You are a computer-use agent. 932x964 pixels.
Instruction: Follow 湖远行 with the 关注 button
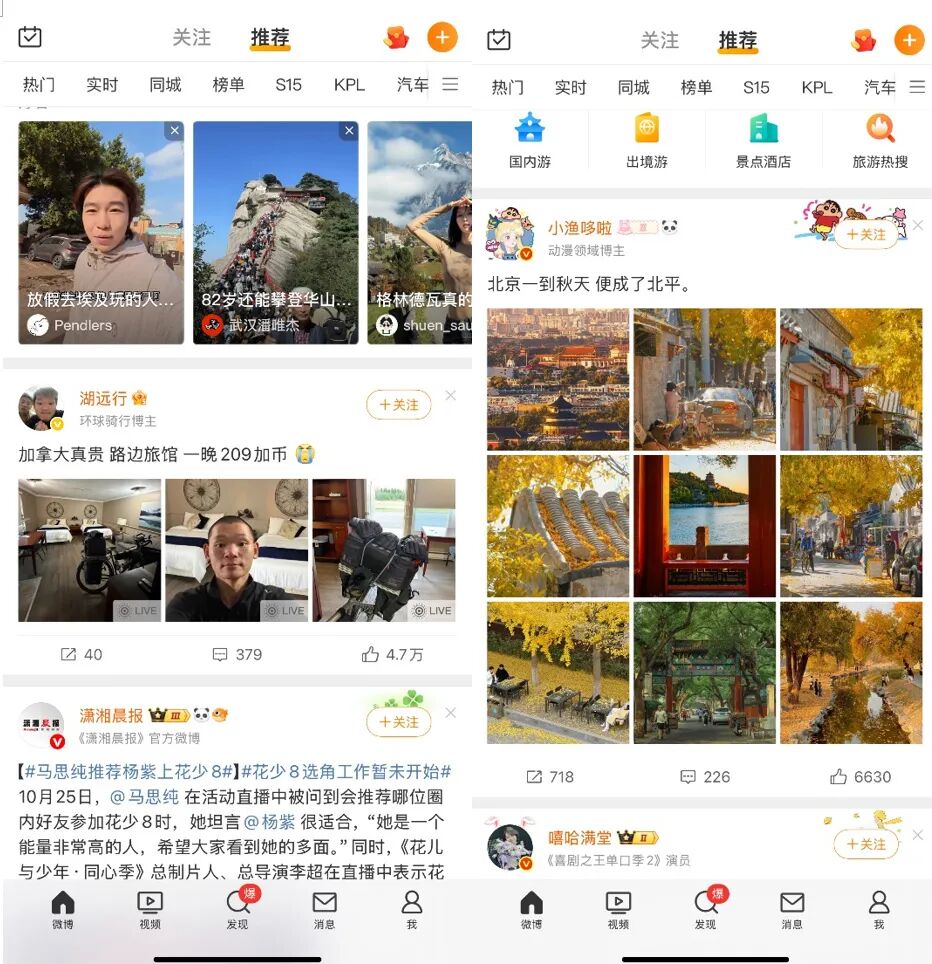(398, 405)
